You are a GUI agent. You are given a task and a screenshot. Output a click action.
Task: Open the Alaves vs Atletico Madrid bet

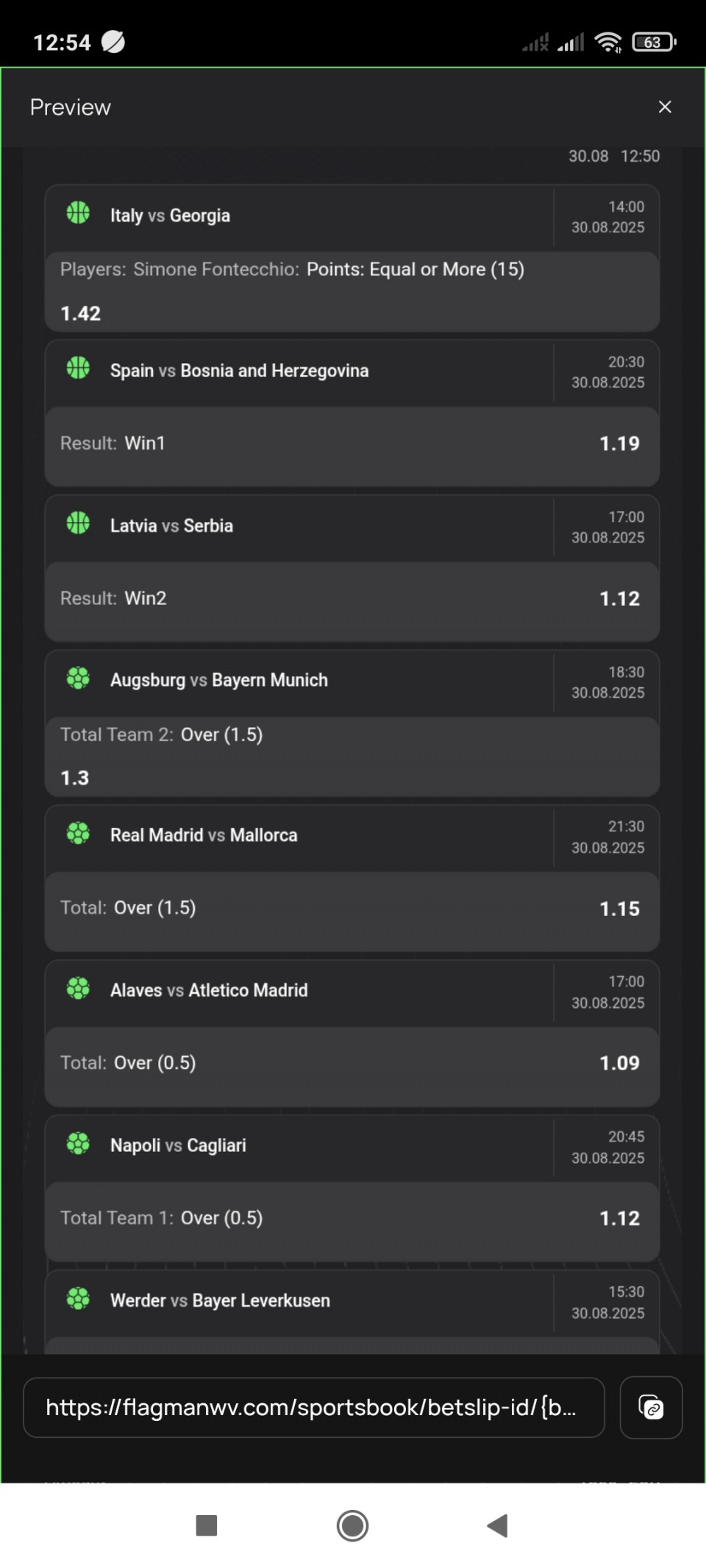[352, 1034]
